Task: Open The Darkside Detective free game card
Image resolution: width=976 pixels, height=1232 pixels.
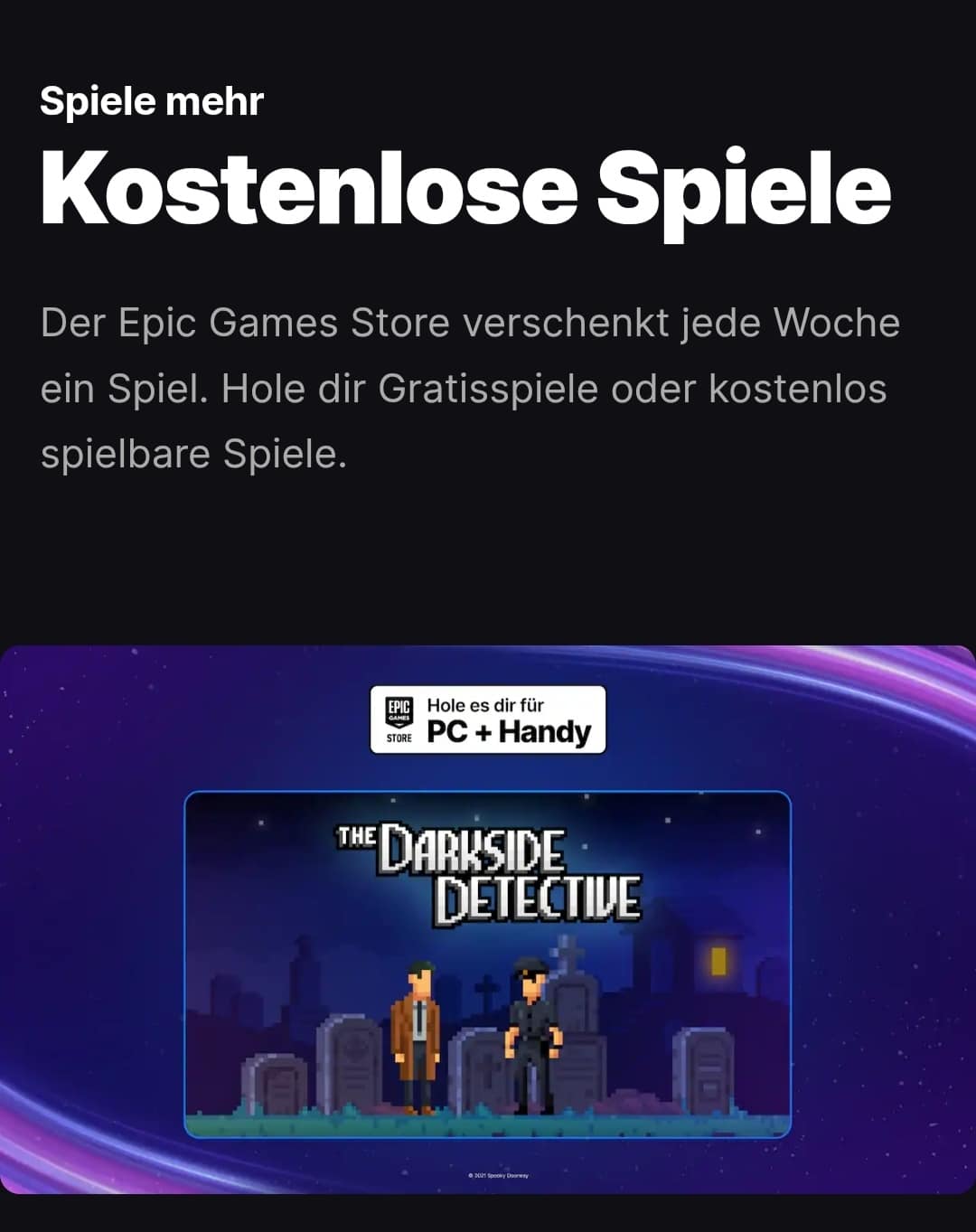Action: click(x=488, y=964)
